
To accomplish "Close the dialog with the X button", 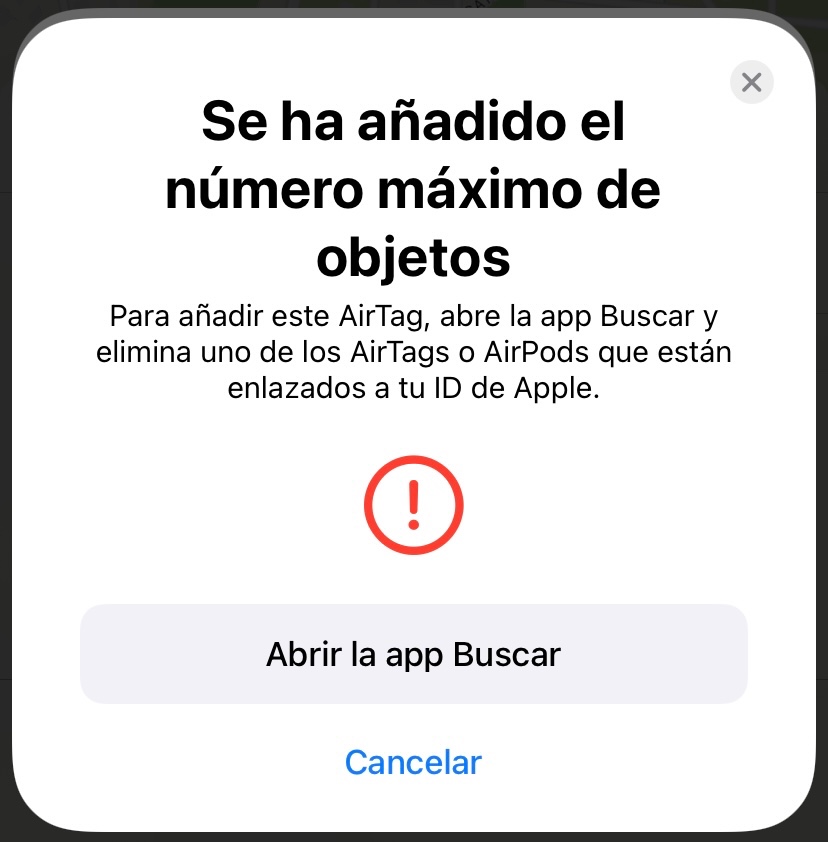I will point(751,82).
